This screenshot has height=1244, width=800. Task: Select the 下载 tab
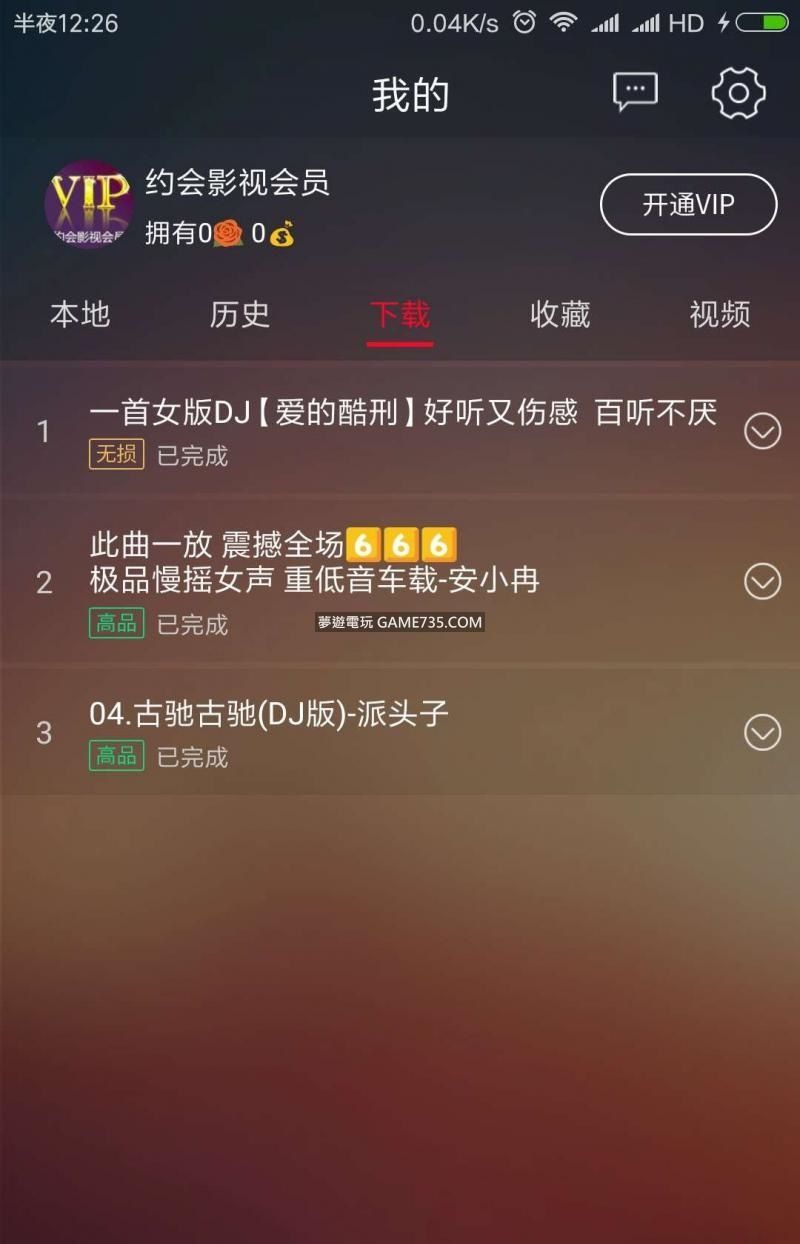click(x=400, y=315)
